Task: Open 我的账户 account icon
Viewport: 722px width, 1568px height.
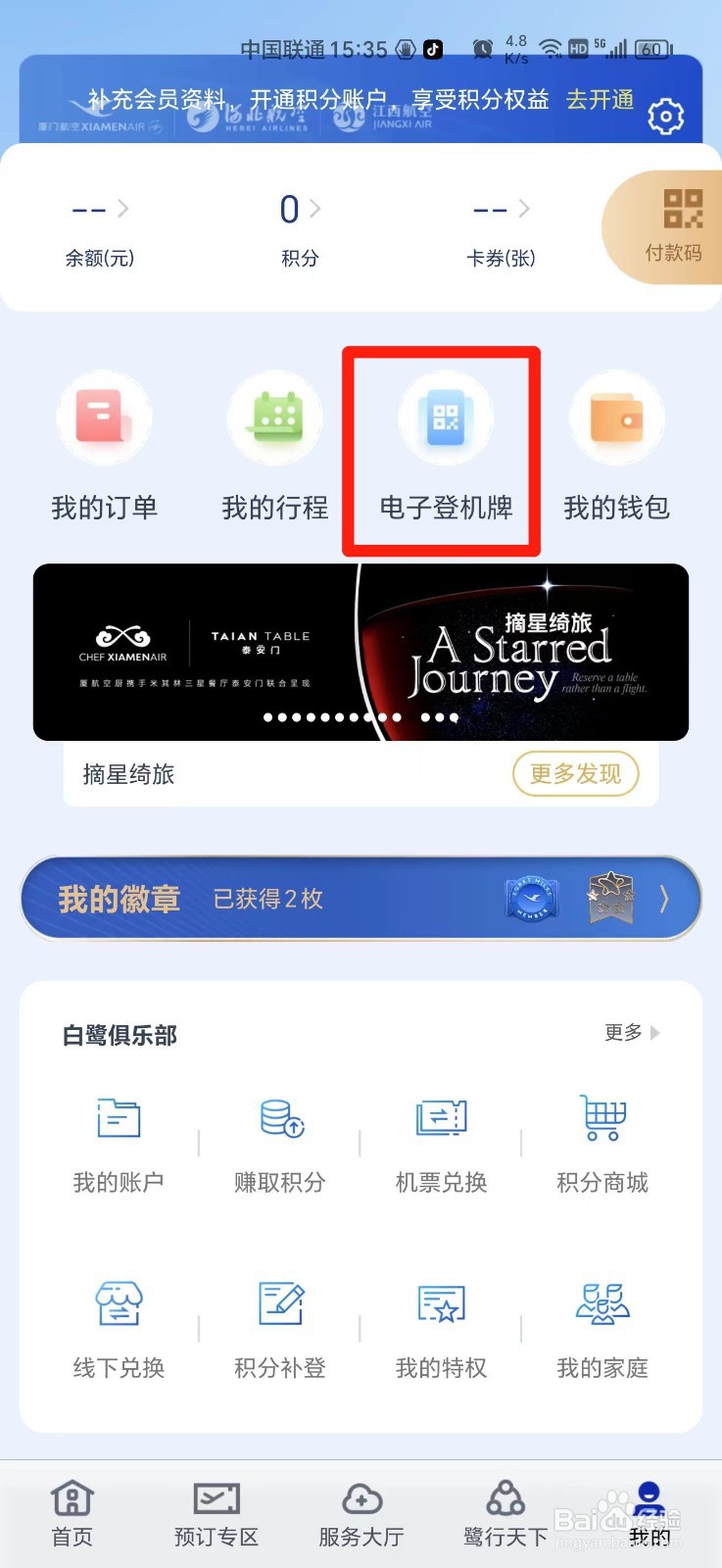Action: click(x=119, y=1117)
